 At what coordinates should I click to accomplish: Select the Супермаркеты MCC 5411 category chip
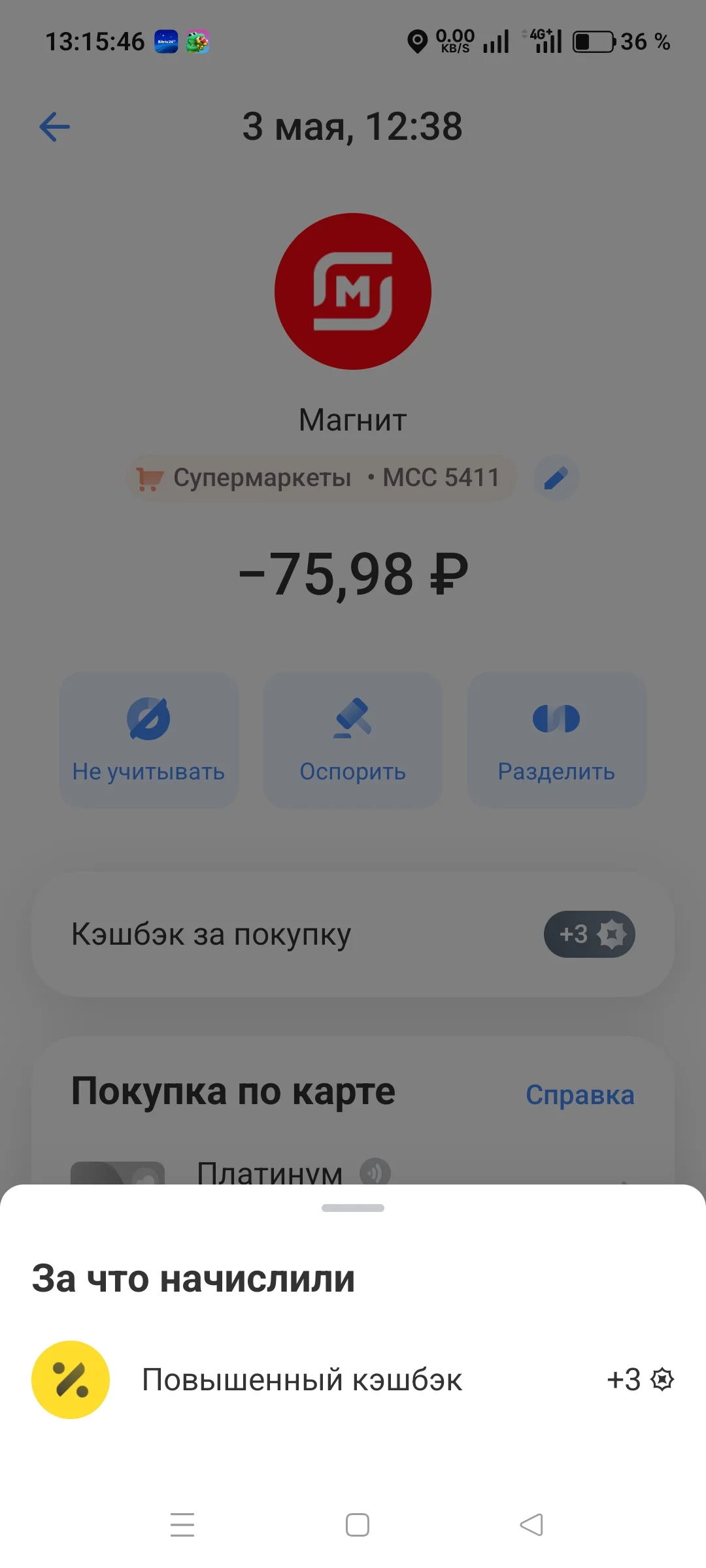pos(321,478)
